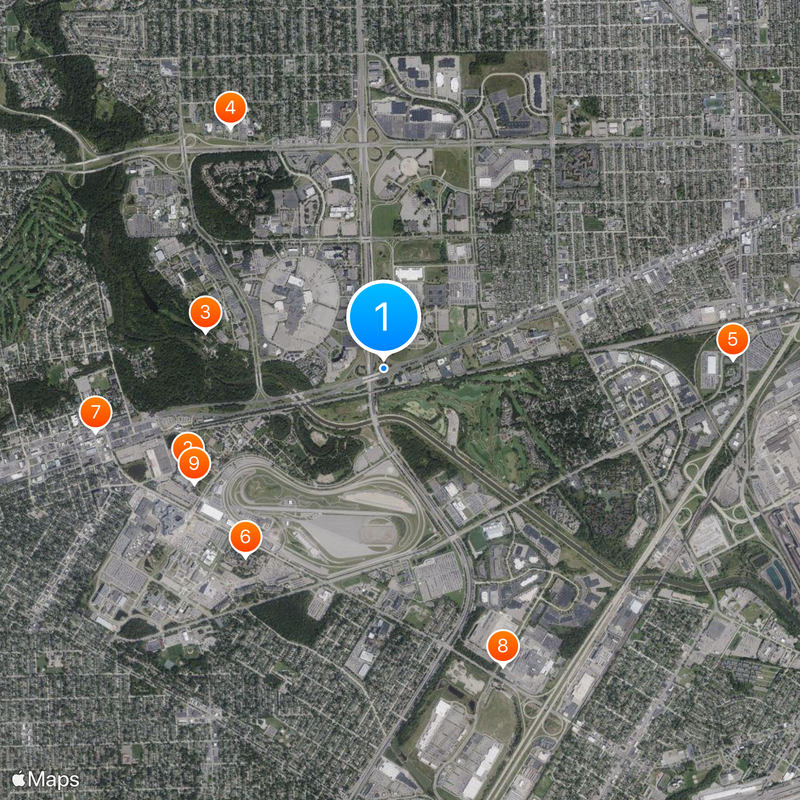Select map pin number 5
Image resolution: width=800 pixels, height=800 pixels.
[732, 340]
